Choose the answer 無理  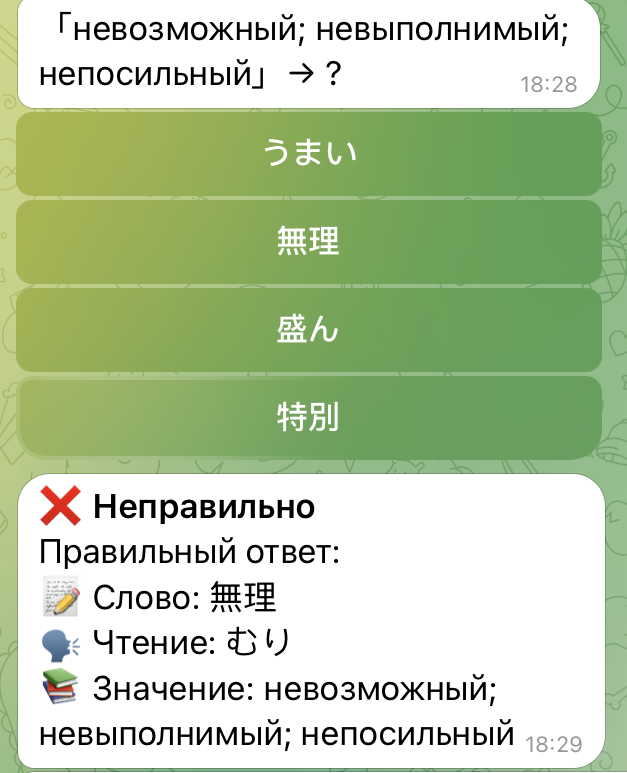[309, 241]
